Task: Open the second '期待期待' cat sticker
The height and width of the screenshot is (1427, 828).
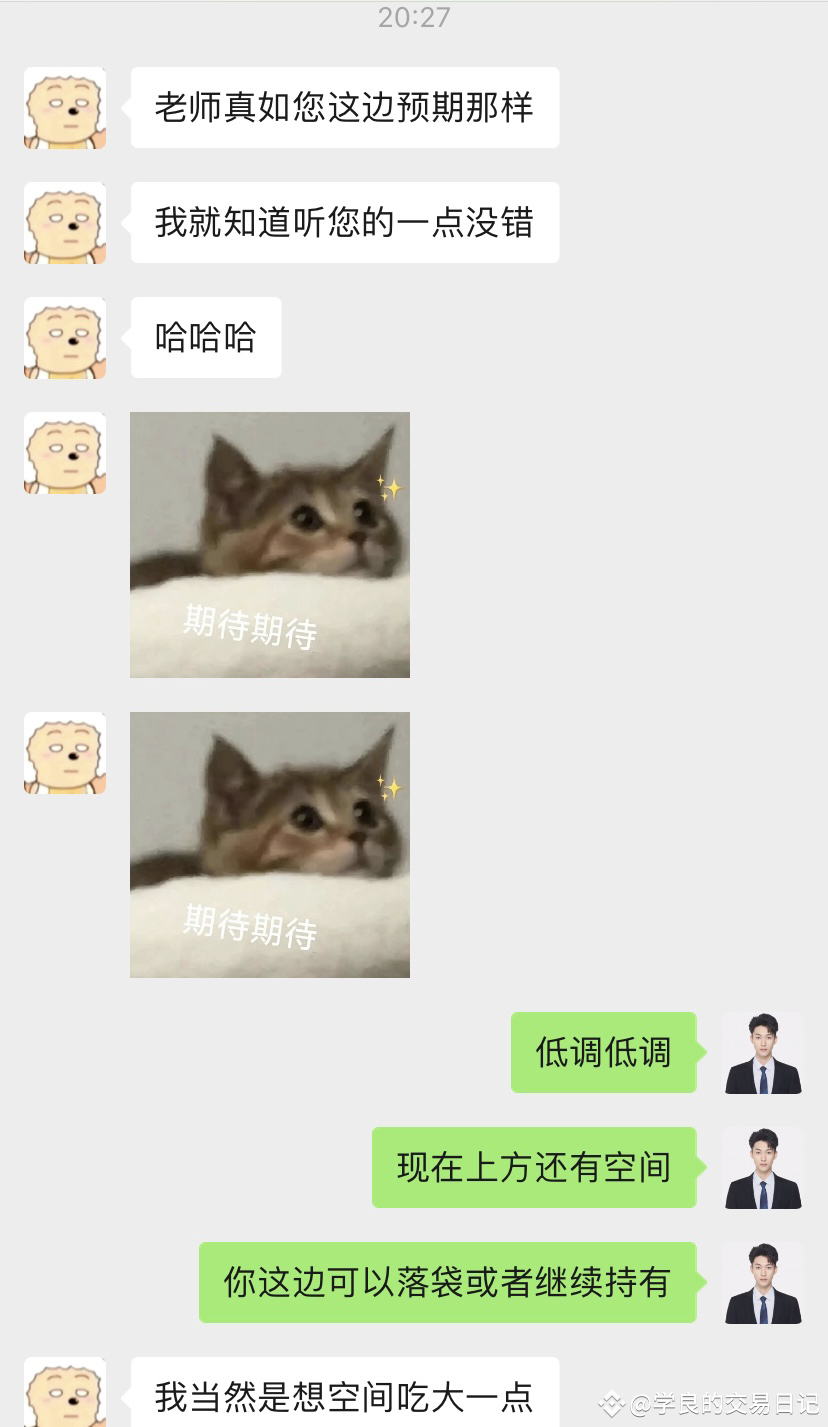Action: [270, 845]
